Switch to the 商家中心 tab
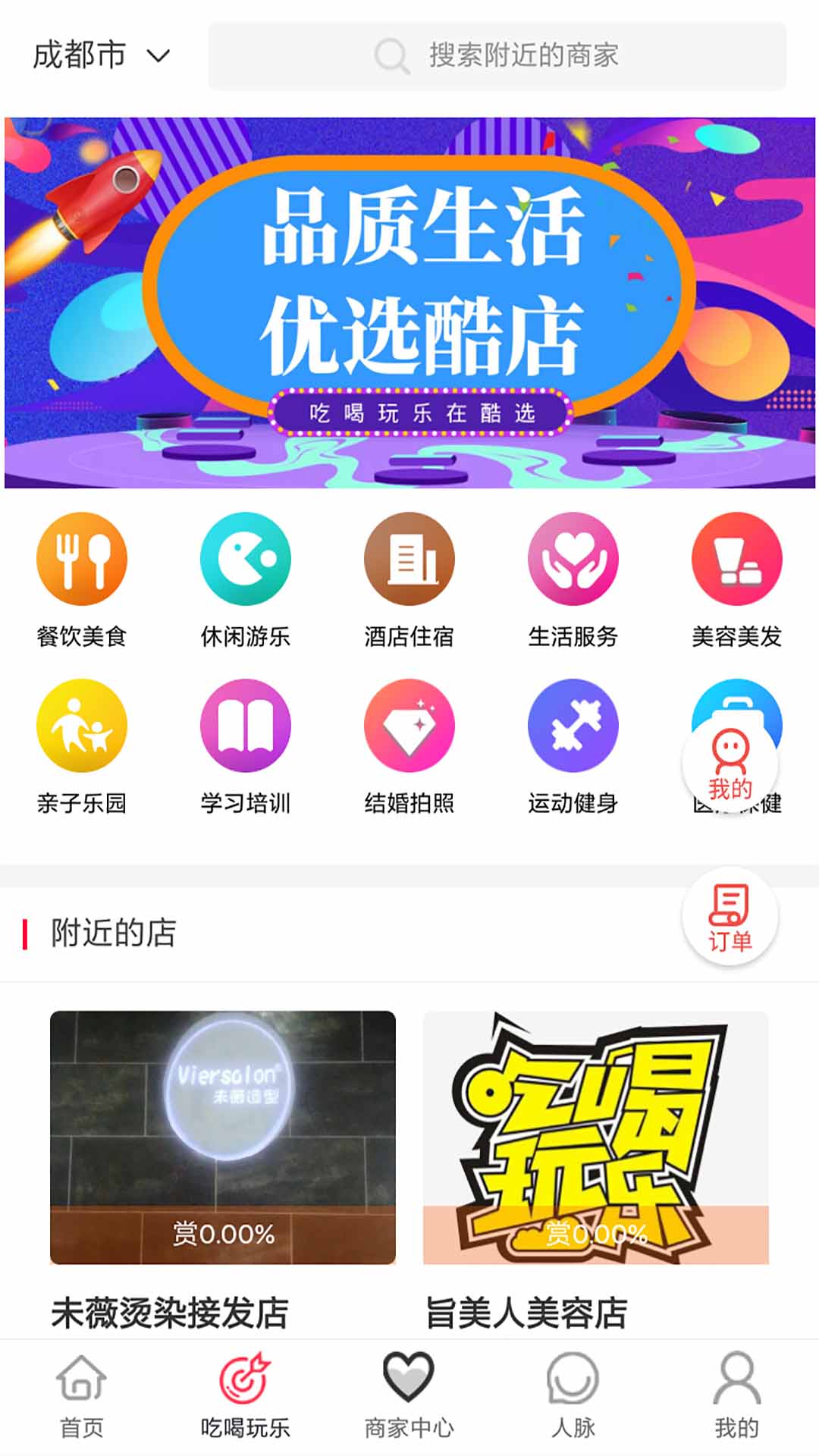Viewport: 819px width, 1456px height. click(x=409, y=1395)
